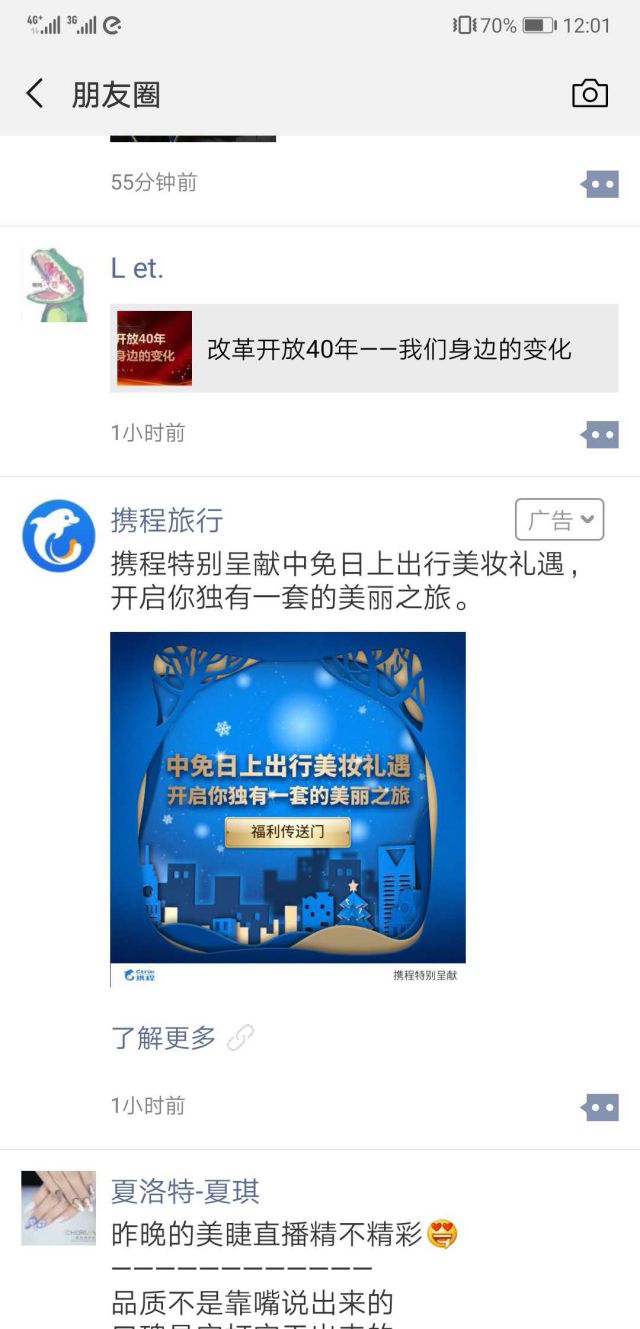The height and width of the screenshot is (1329, 640).
Task: Expand the 广告 dropdown on the ad
Action: pyautogui.click(x=559, y=520)
